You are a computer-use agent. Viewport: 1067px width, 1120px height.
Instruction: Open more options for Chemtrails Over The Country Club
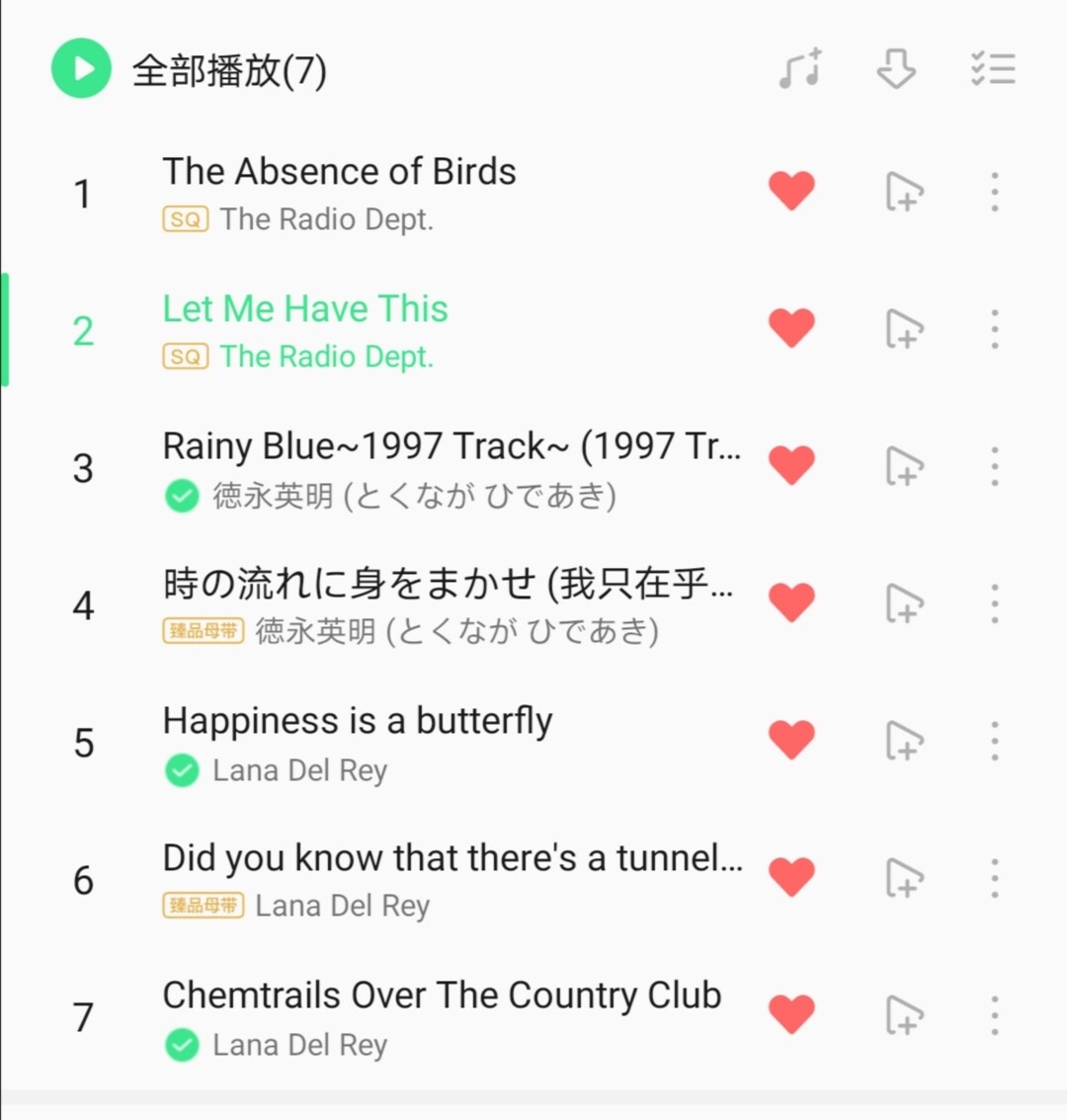point(994,1014)
